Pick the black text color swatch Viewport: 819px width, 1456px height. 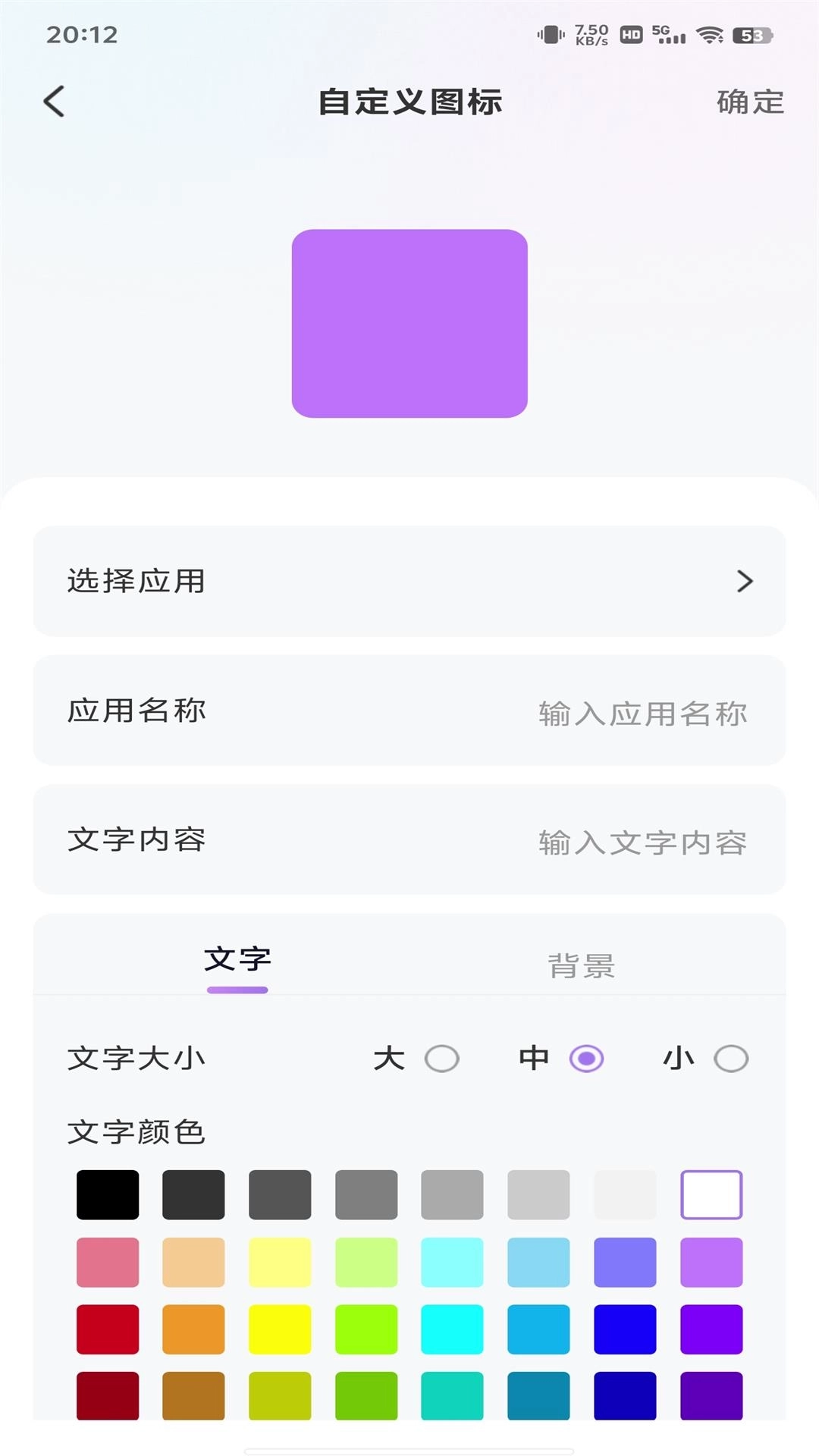coord(107,1193)
